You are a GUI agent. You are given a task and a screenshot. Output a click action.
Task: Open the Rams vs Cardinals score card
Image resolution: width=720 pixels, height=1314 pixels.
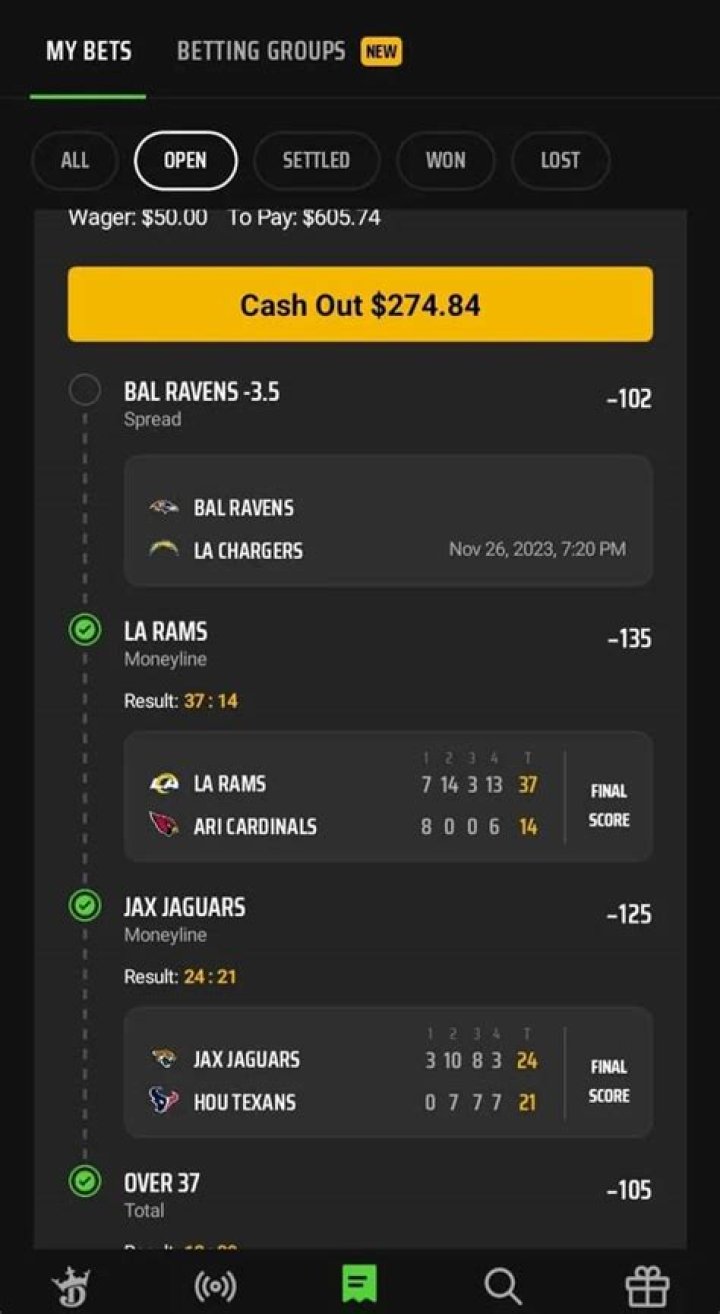(x=388, y=796)
